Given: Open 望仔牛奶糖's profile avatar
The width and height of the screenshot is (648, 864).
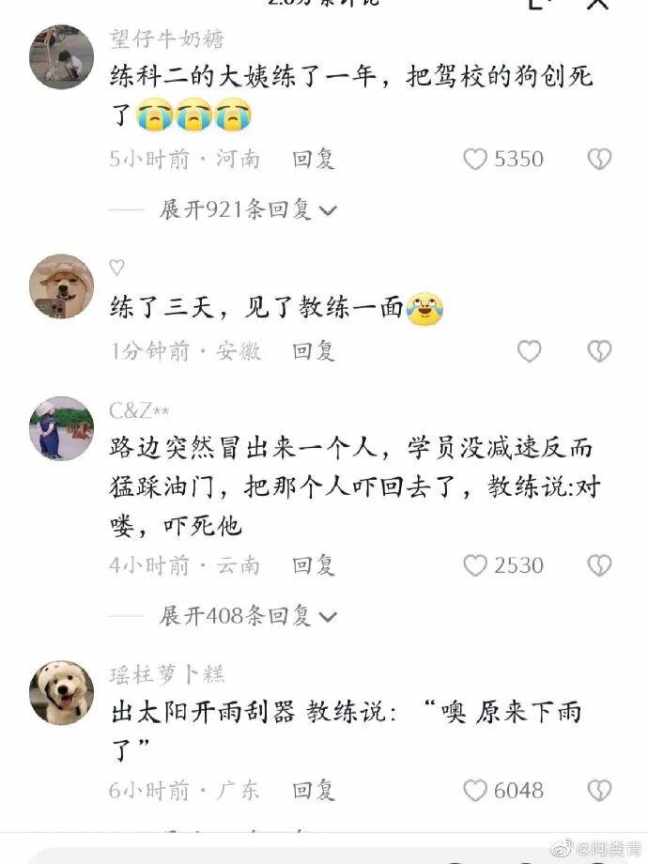Looking at the screenshot, I should pos(61,57).
